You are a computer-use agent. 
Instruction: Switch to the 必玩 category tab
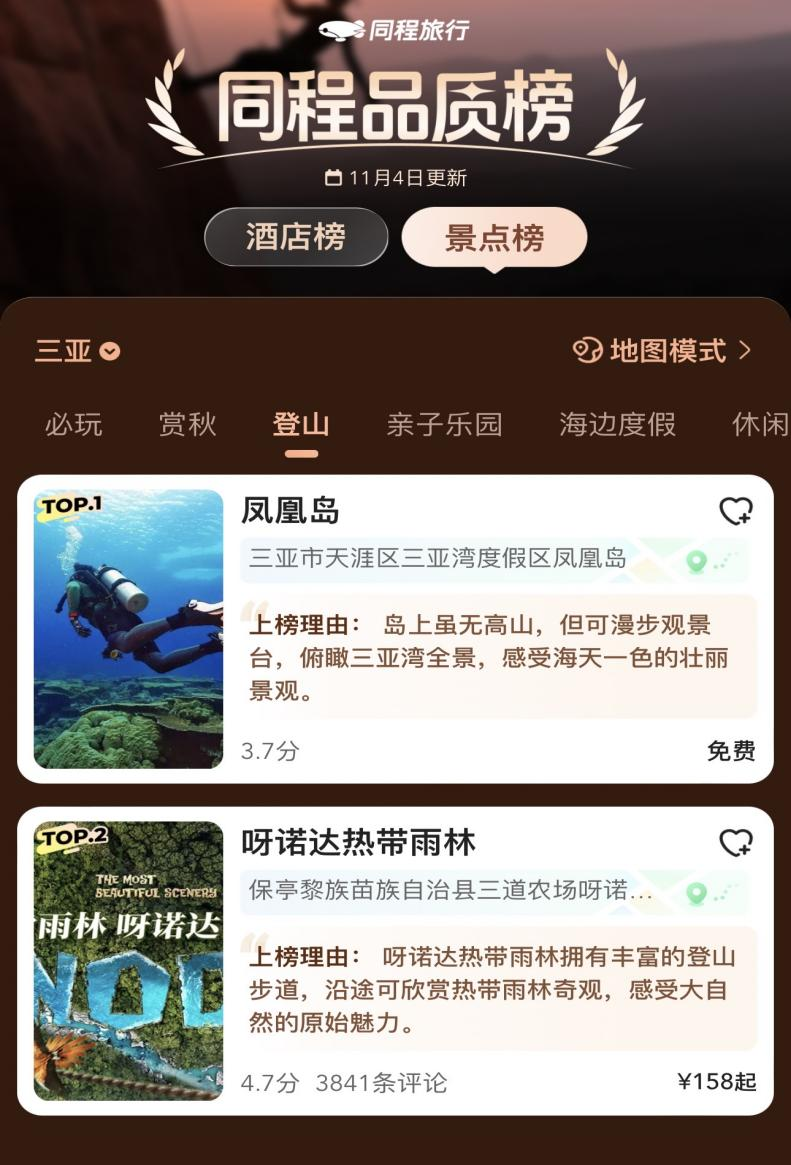click(74, 424)
